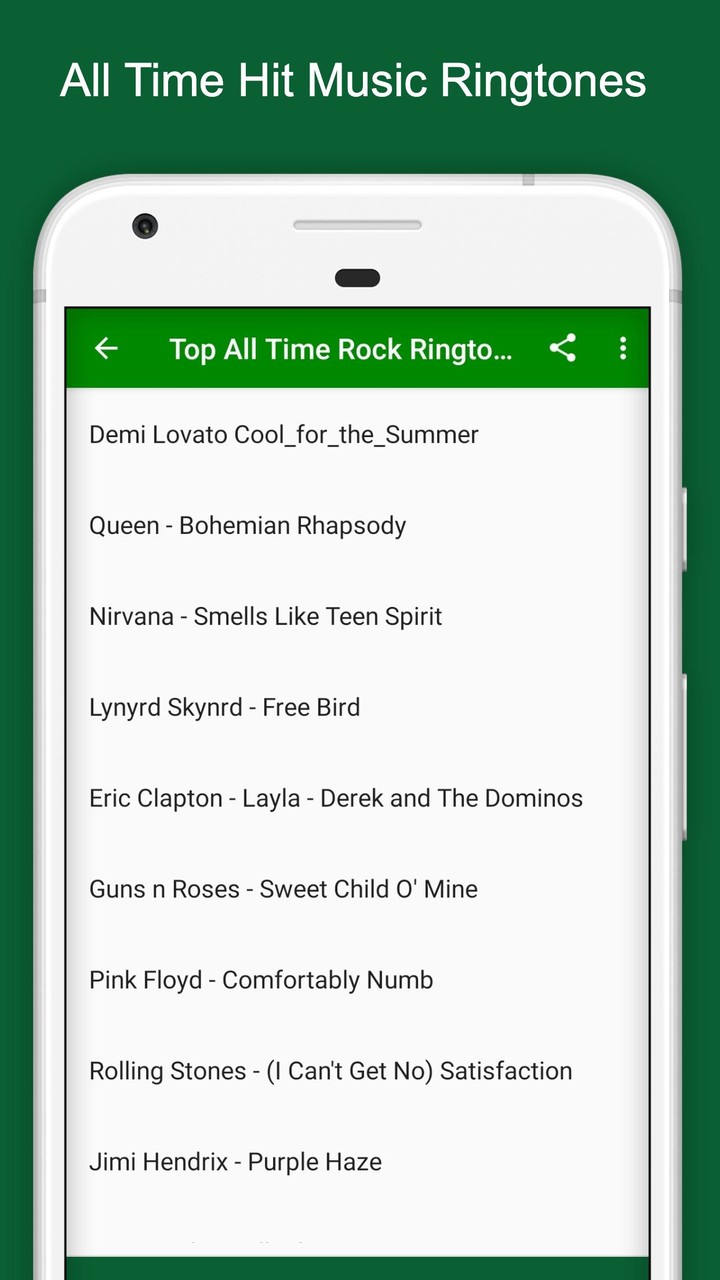Tap the 'All Time Hit Music Ringtones' heading
Screen dimensions: 720x1280
[x=355, y=80]
